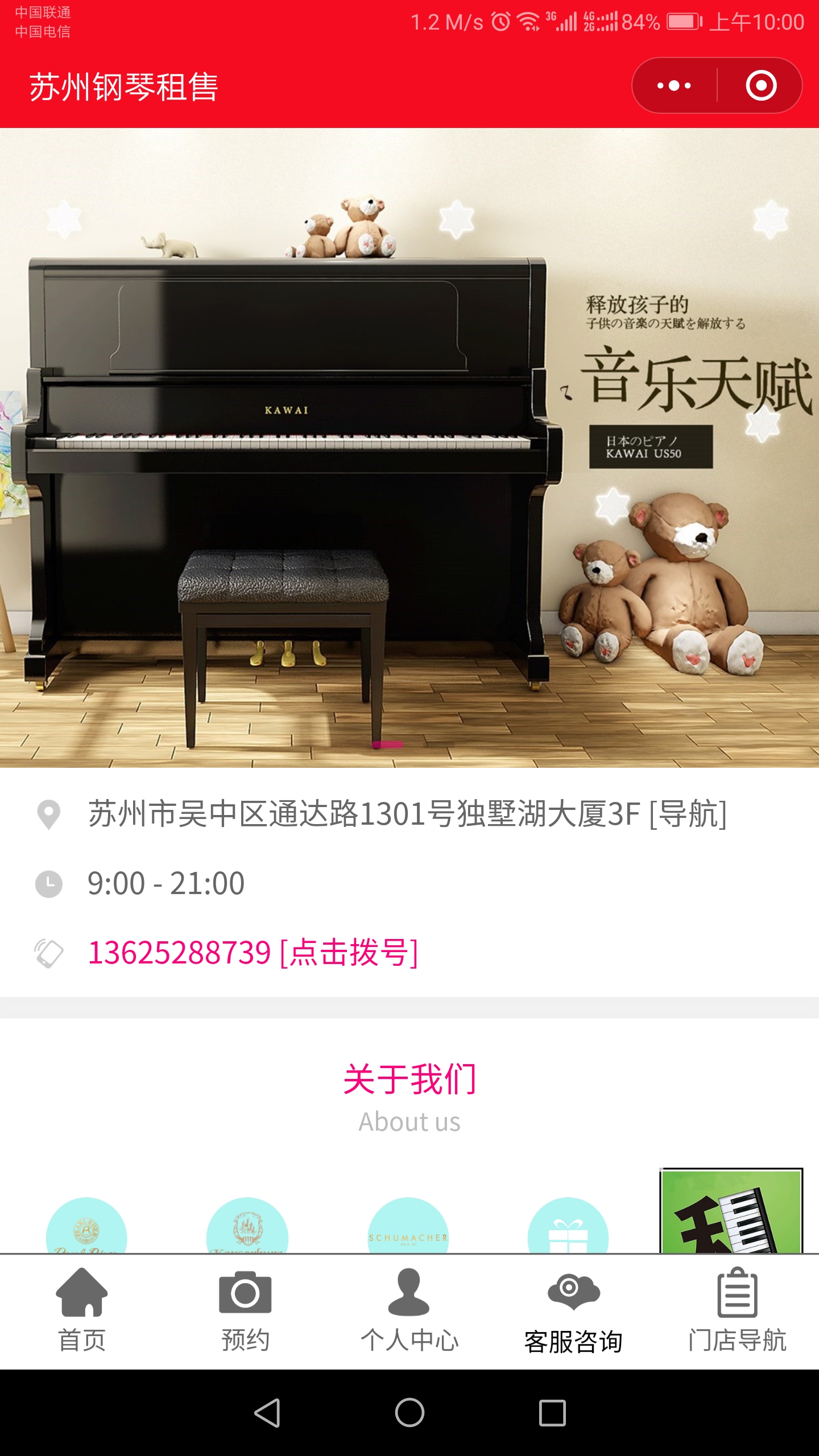Close the mini program with the circle button
819x1456 pixels.
(x=760, y=86)
